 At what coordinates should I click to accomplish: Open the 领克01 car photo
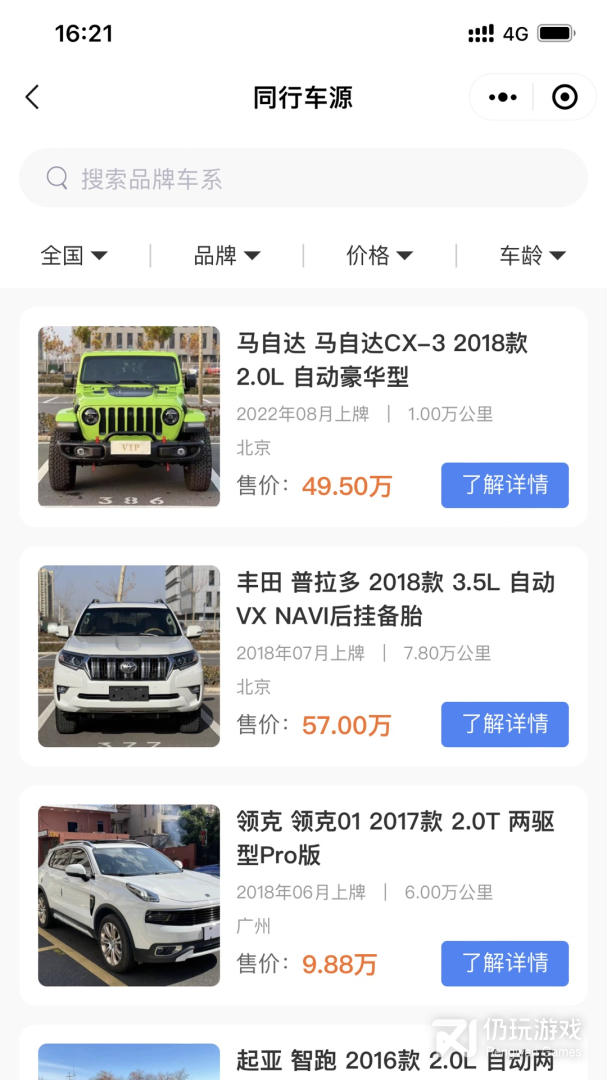tap(129, 895)
